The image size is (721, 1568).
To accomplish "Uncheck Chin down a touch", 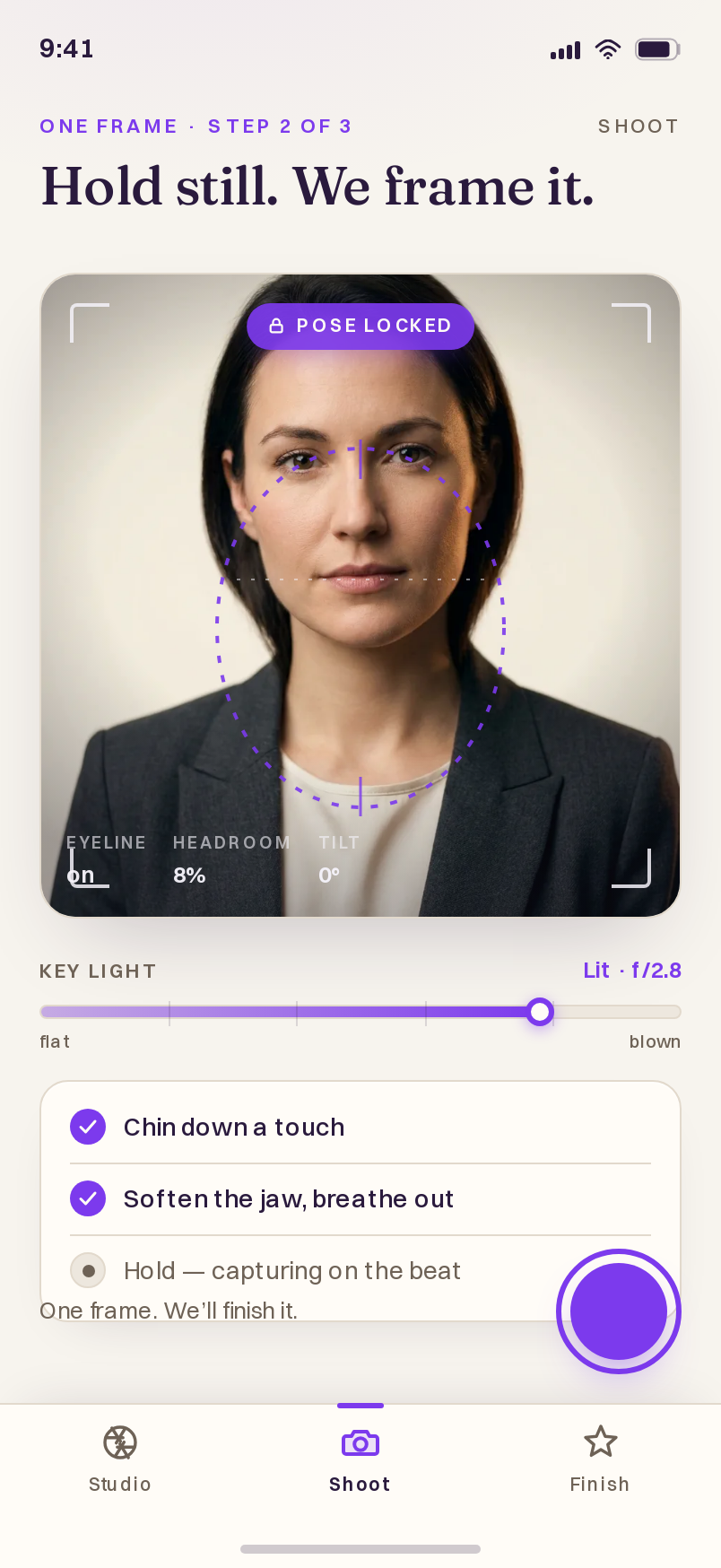I will (x=88, y=1127).
